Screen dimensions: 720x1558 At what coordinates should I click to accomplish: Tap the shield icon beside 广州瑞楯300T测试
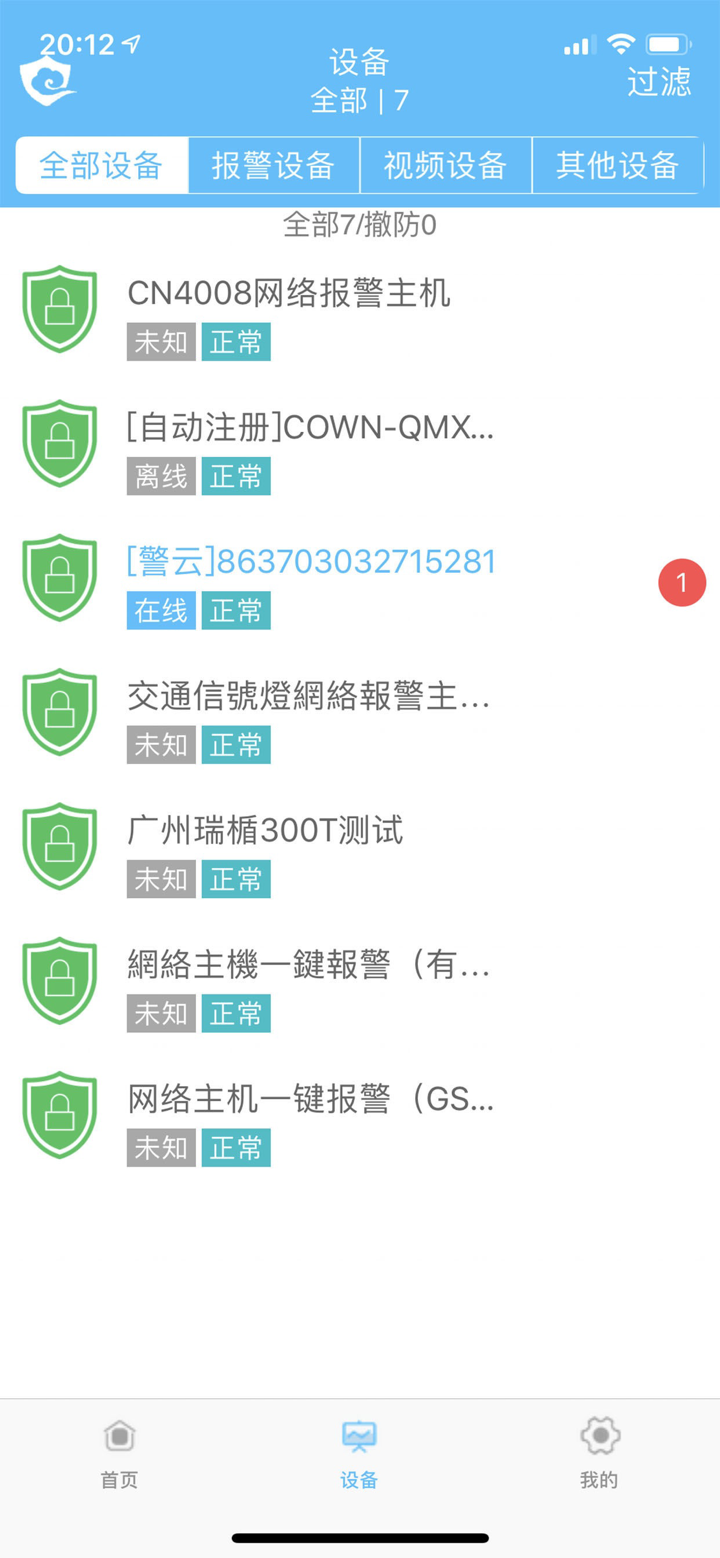59,847
